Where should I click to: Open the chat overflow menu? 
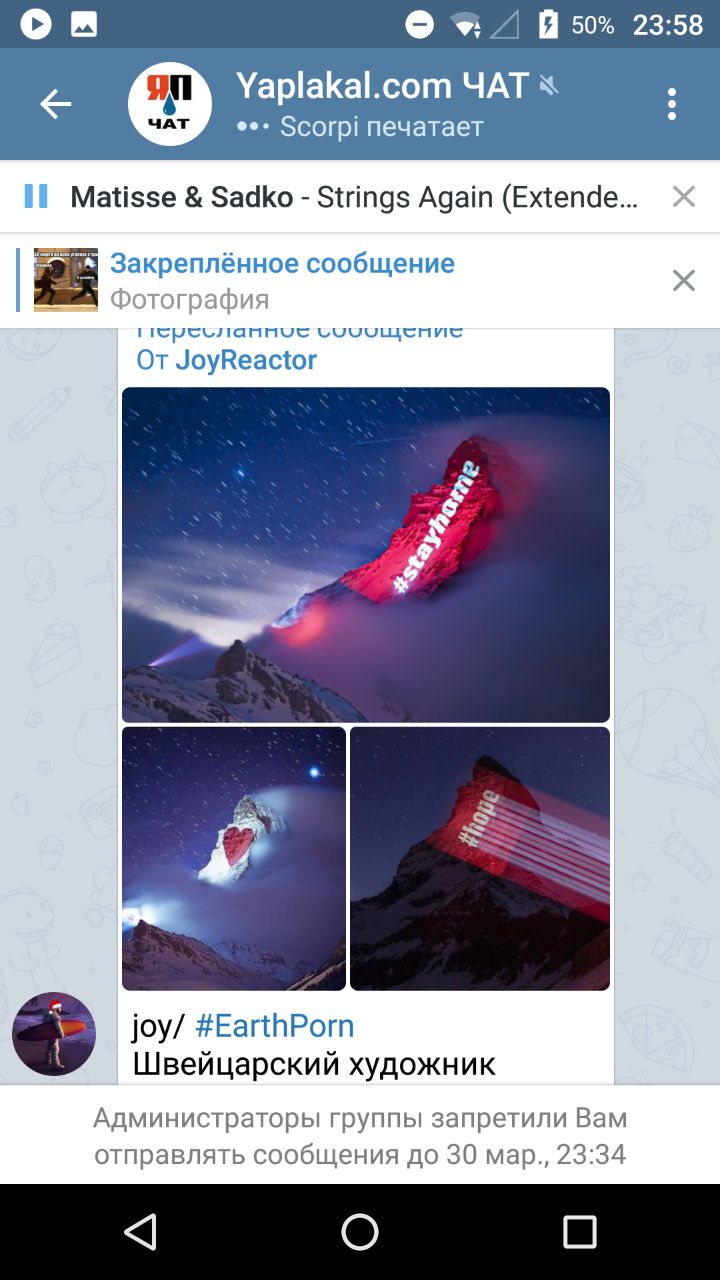click(x=671, y=104)
